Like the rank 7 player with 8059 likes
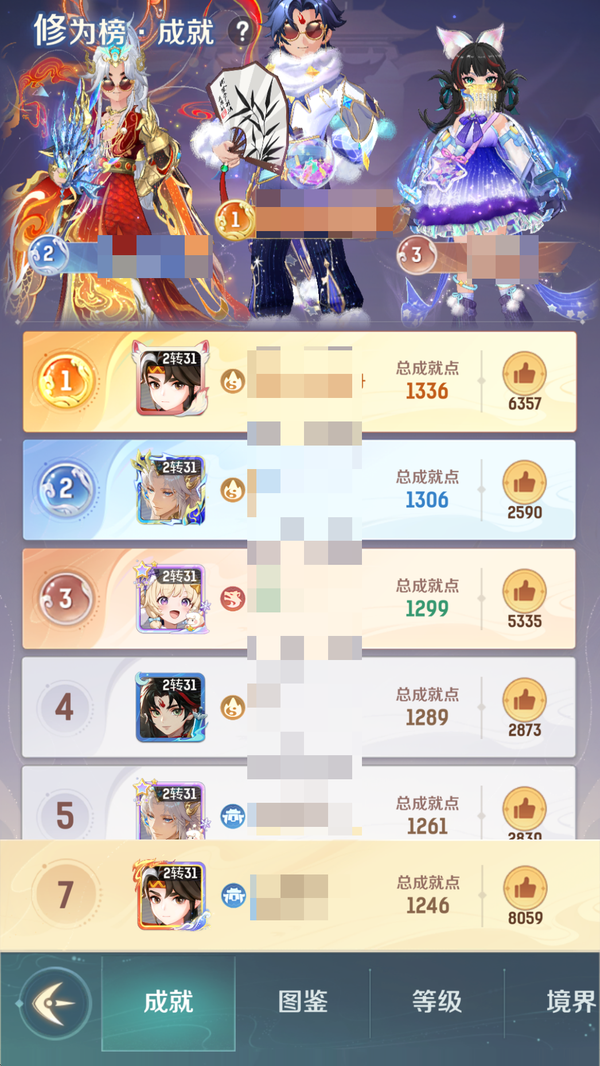This screenshot has width=600, height=1066. [524, 888]
